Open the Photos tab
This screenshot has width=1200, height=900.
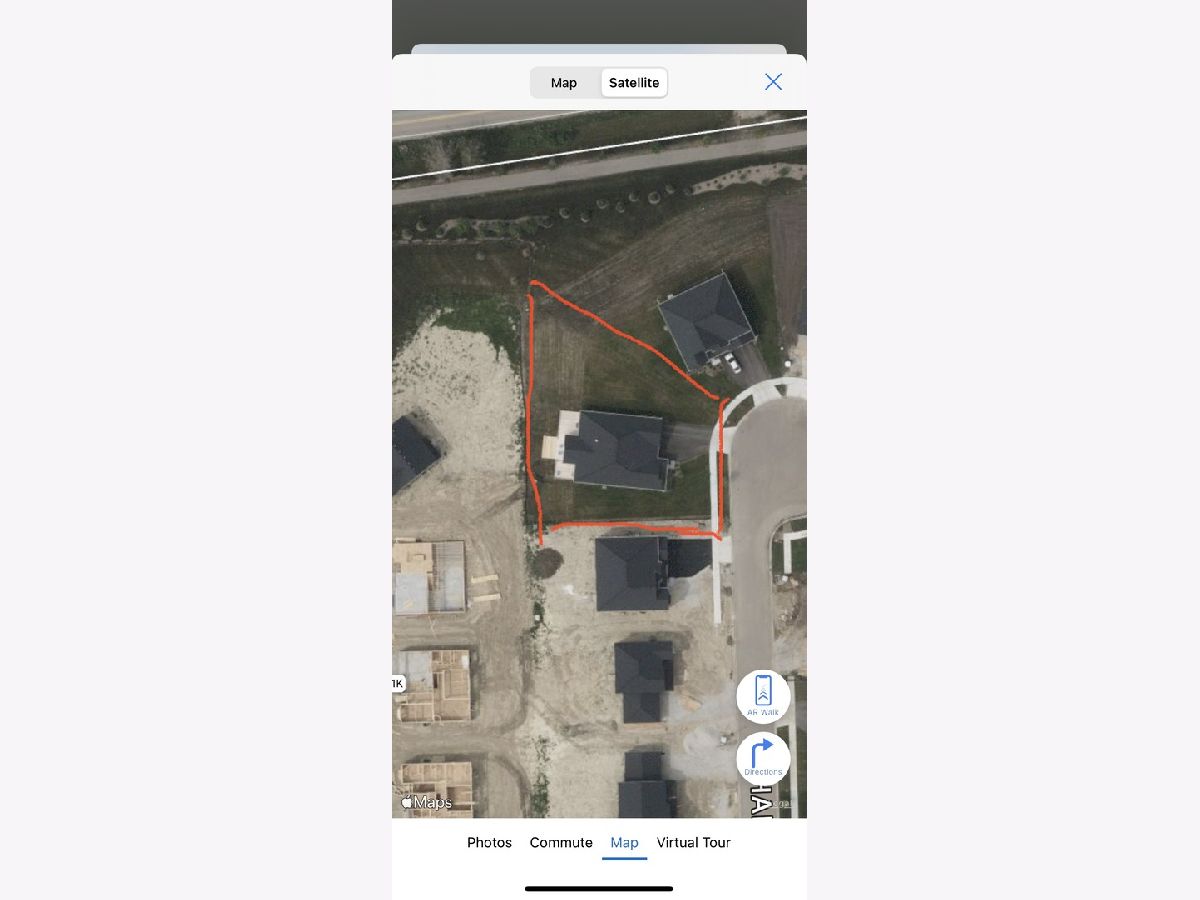point(489,842)
